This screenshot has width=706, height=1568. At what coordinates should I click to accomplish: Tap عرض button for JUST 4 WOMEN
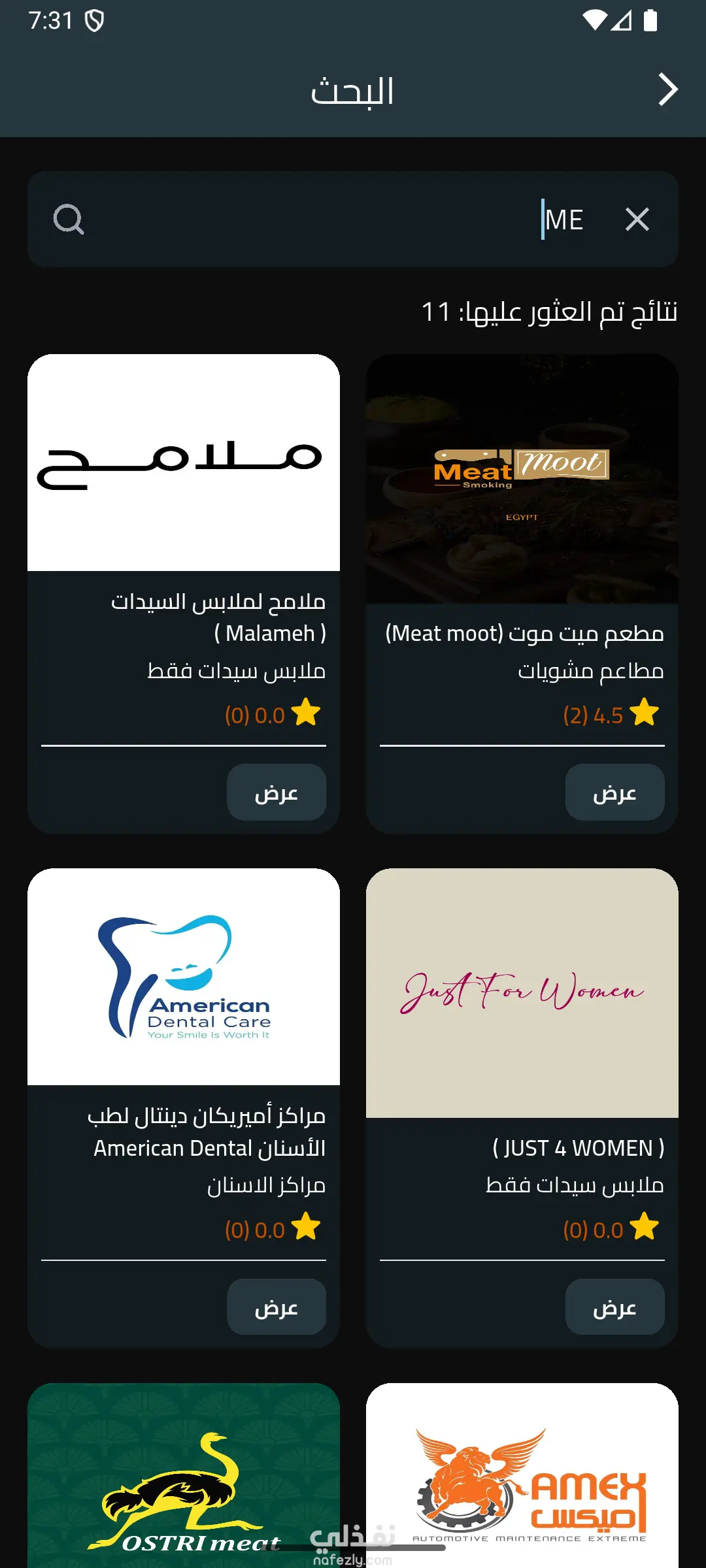(x=614, y=1307)
